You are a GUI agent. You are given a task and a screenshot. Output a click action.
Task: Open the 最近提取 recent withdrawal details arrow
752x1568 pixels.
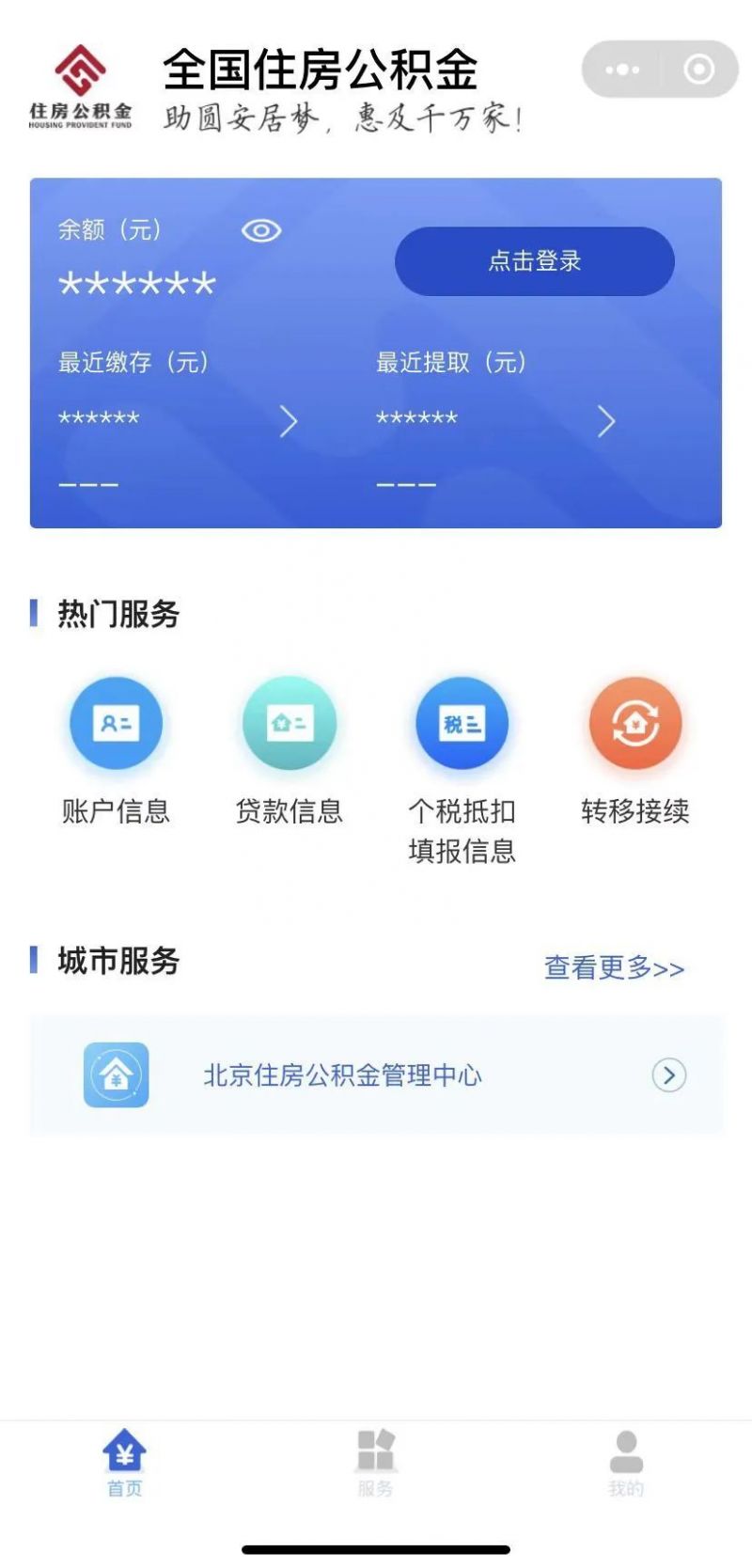tap(606, 422)
